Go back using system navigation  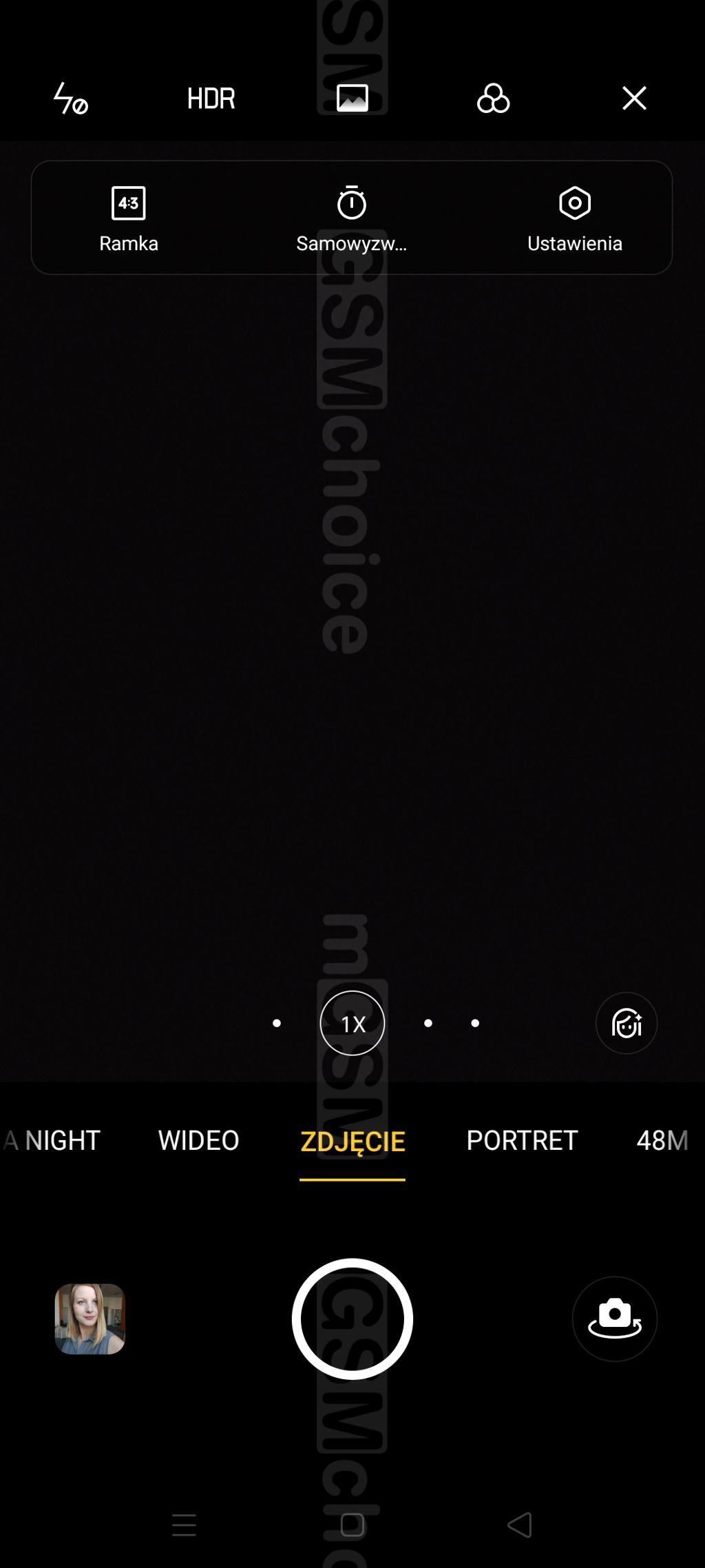[520, 1525]
